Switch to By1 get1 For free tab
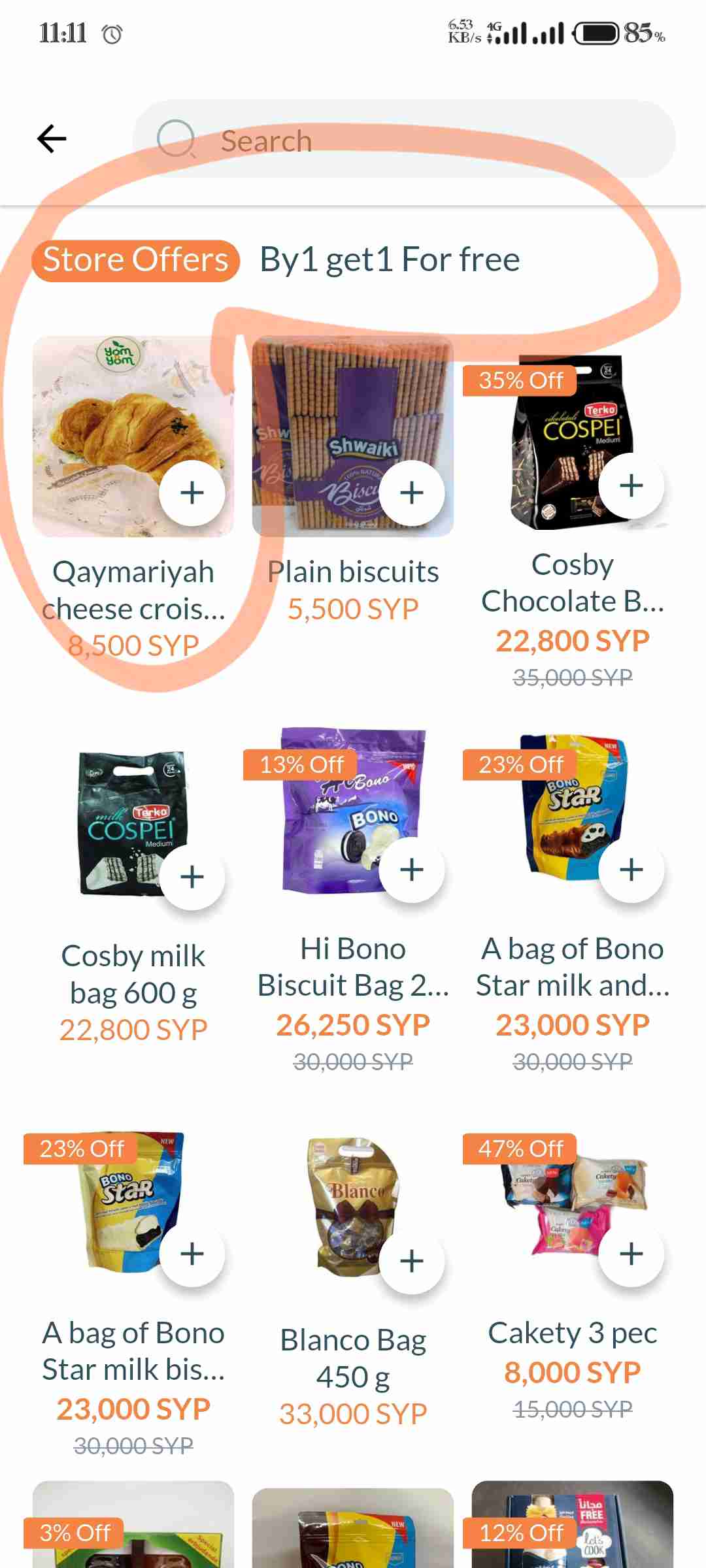The image size is (706, 1568). [390, 260]
